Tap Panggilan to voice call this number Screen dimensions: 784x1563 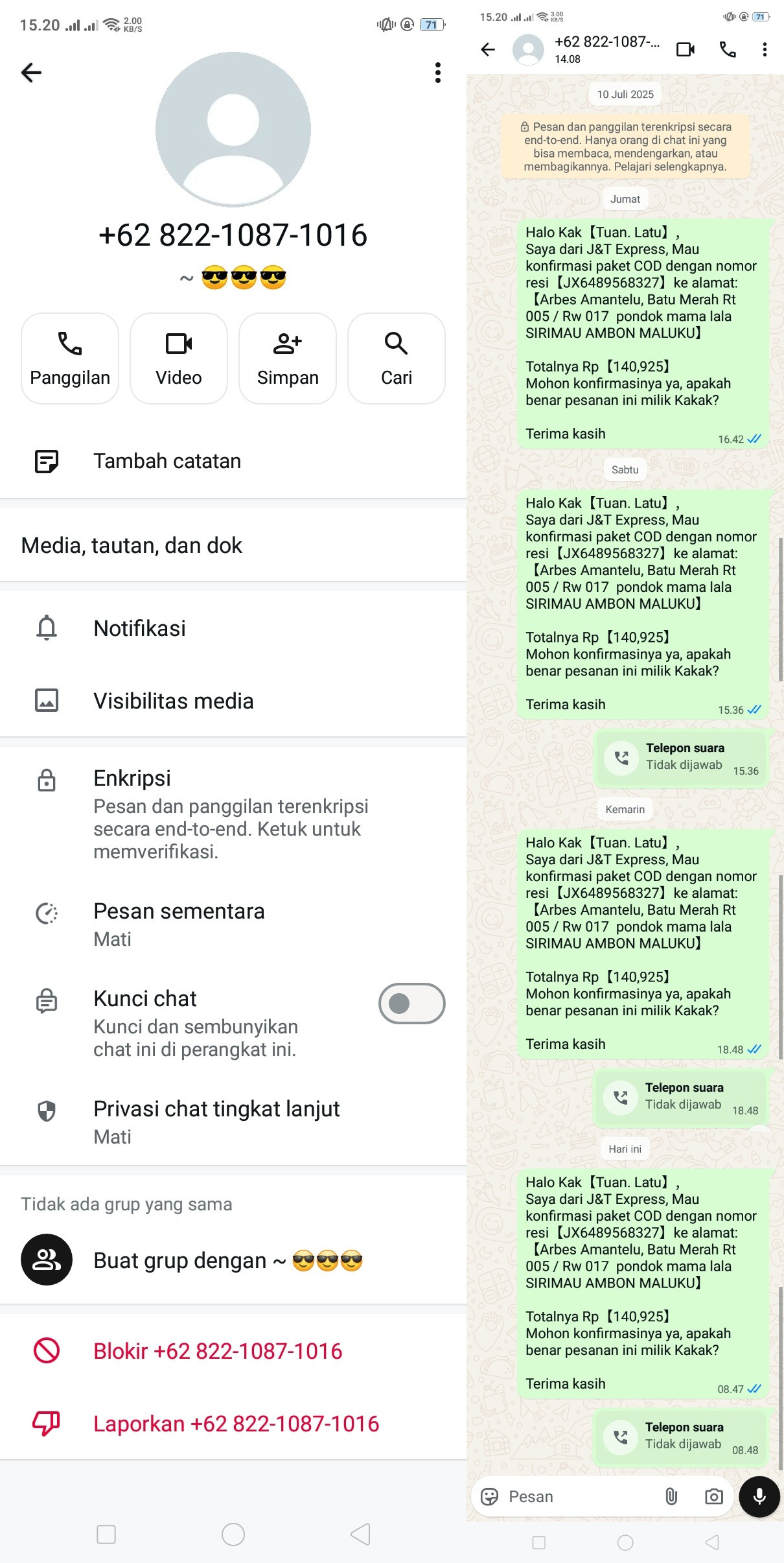pyautogui.click(x=70, y=358)
